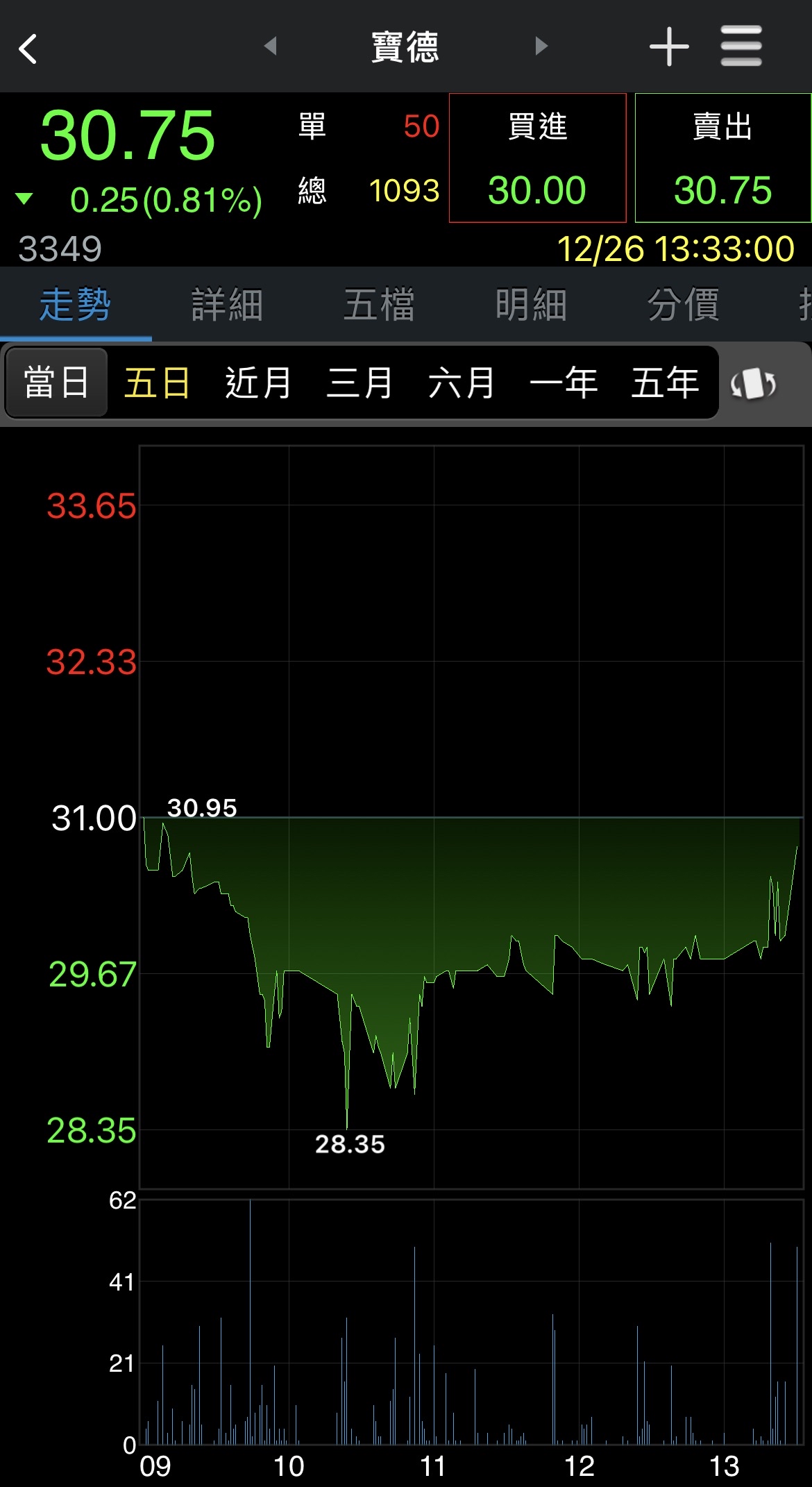Tap the 賣出 sell box at 30.75
Screen dimensions: 812x1487
point(722,158)
